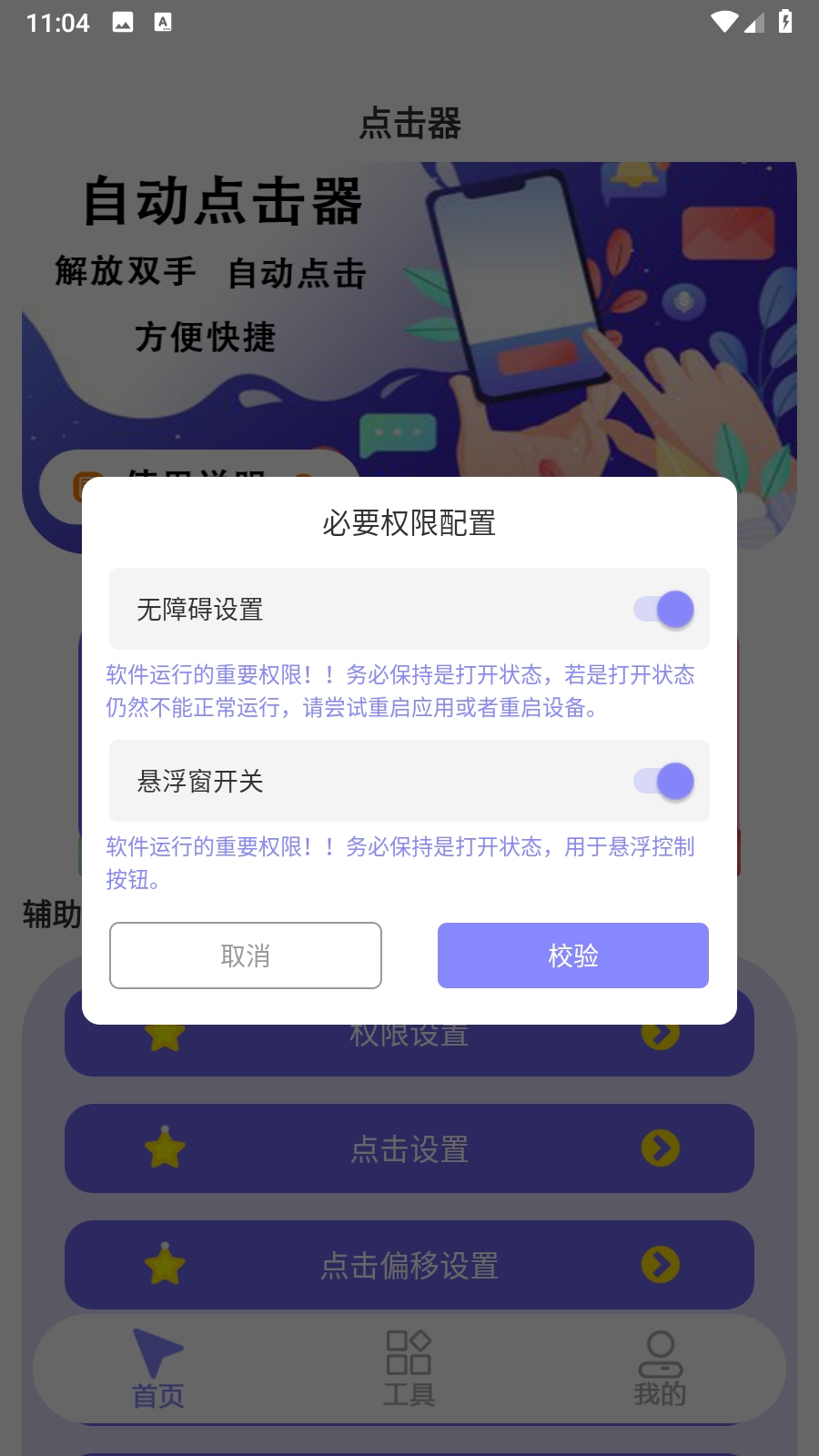Screen dimensions: 819x1456
Task: Tap the 校验 button
Action: pos(573,955)
